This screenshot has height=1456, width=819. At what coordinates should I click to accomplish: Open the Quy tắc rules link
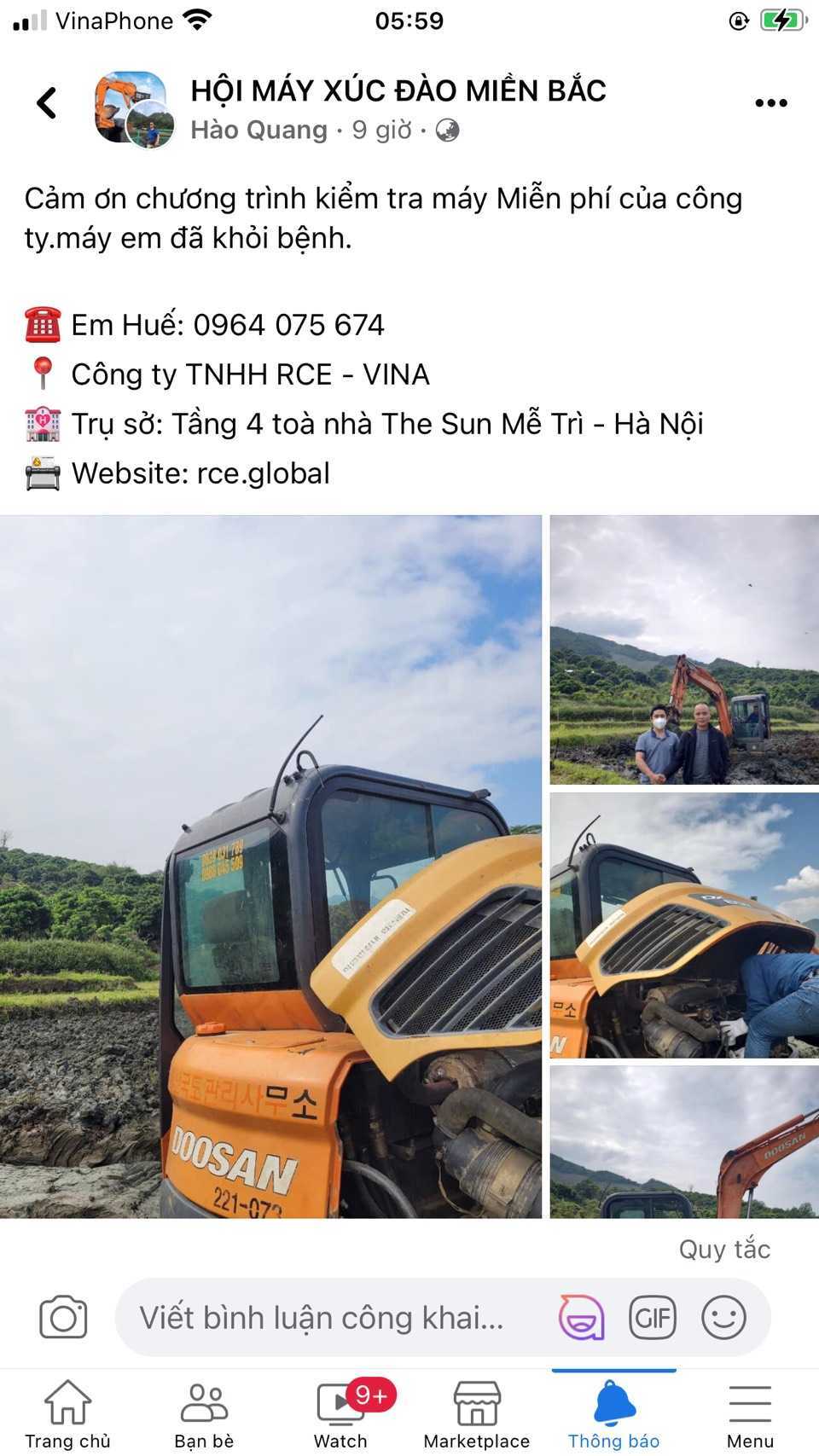(724, 1250)
